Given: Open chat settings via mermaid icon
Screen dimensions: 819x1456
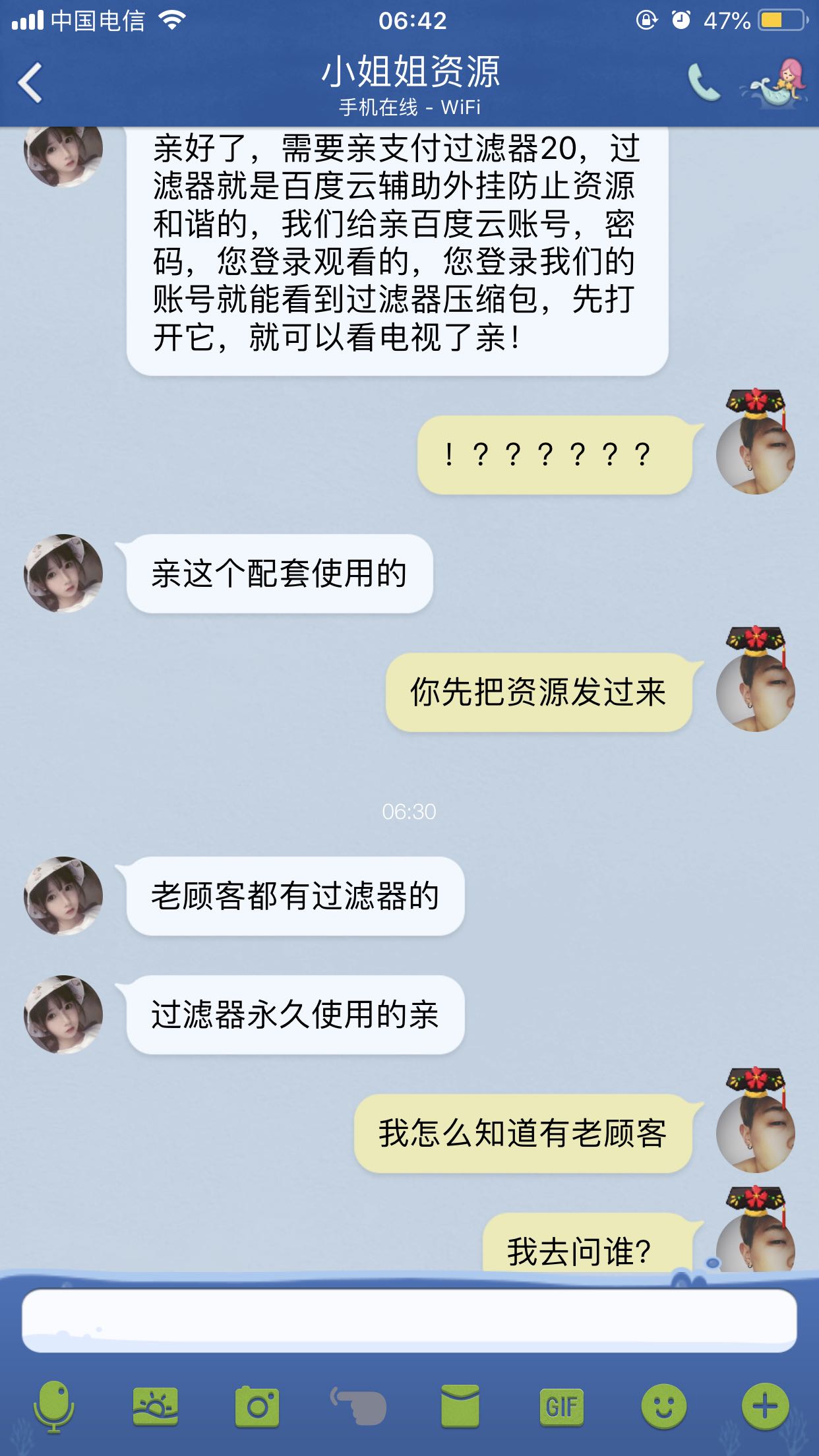Looking at the screenshot, I should tap(777, 83).
